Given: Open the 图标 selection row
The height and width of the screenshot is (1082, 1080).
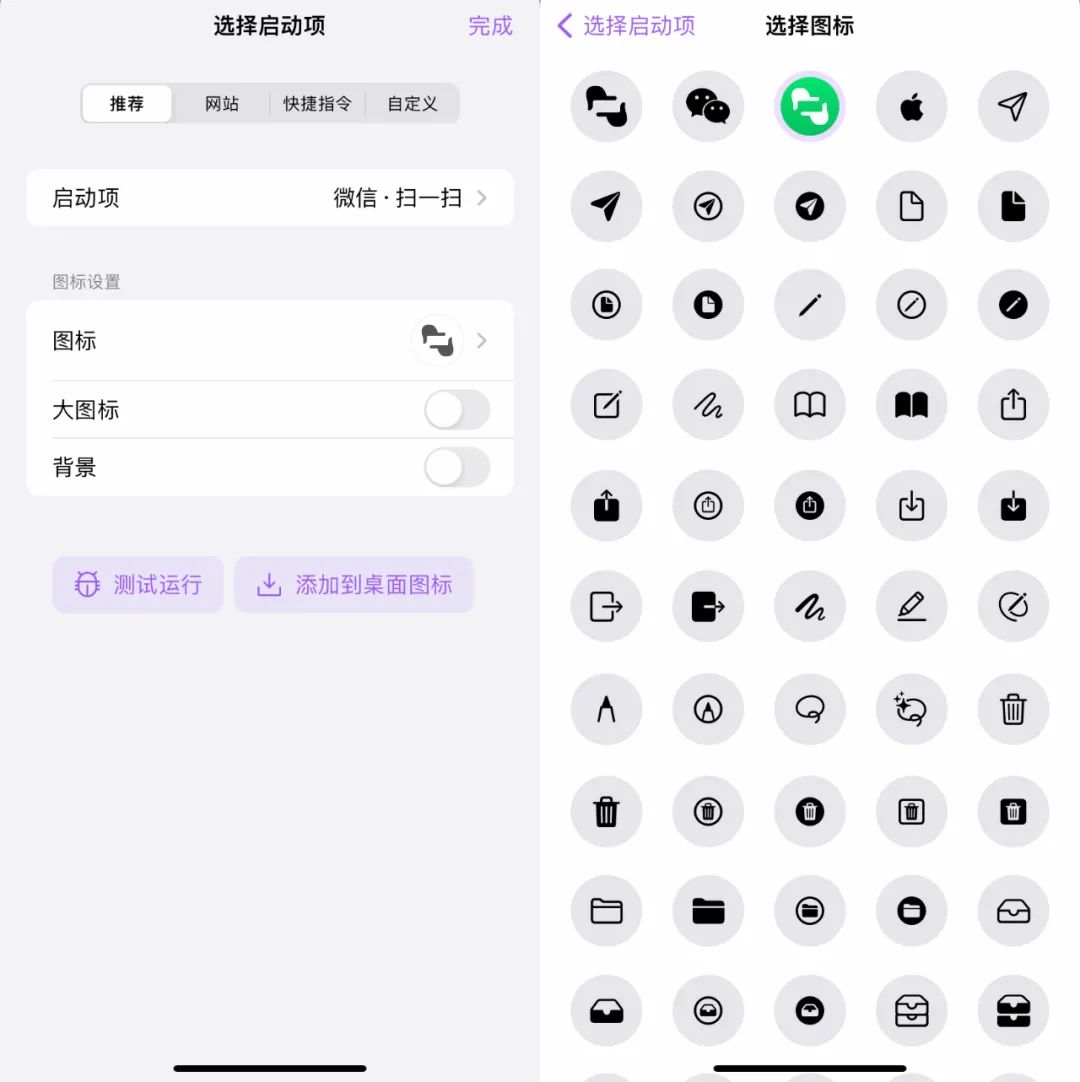Looking at the screenshot, I should pos(270,340).
